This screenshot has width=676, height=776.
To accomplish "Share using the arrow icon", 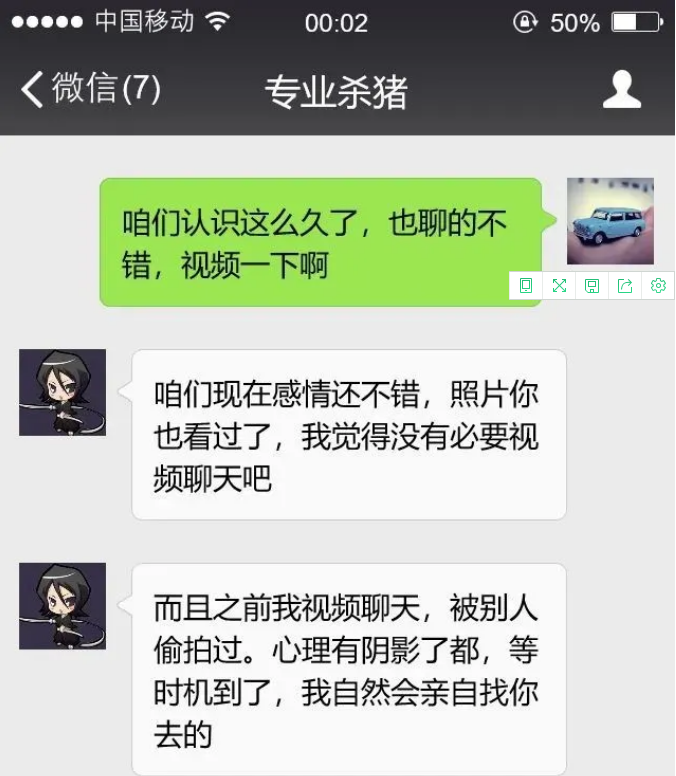I will click(625, 286).
